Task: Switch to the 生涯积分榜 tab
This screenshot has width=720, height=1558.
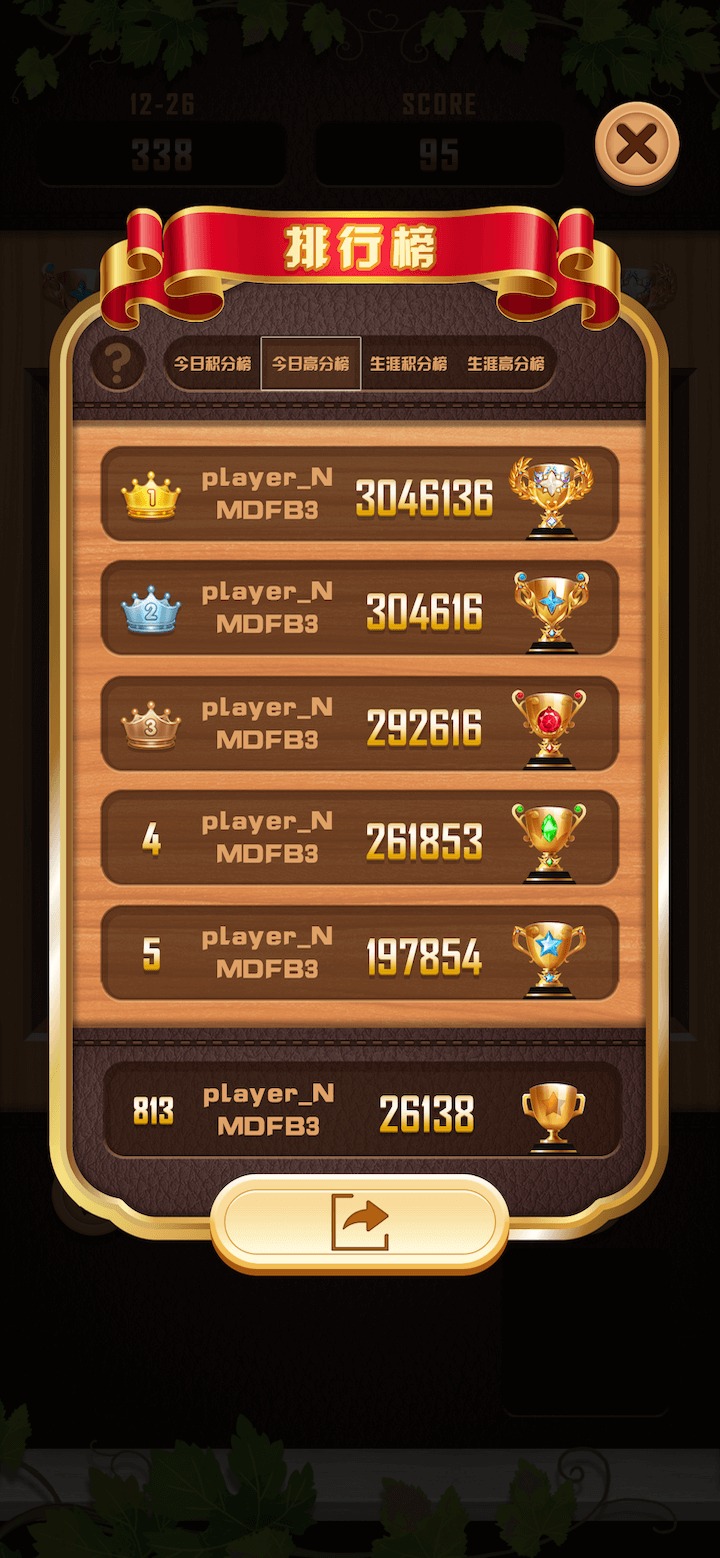Action: [x=408, y=364]
